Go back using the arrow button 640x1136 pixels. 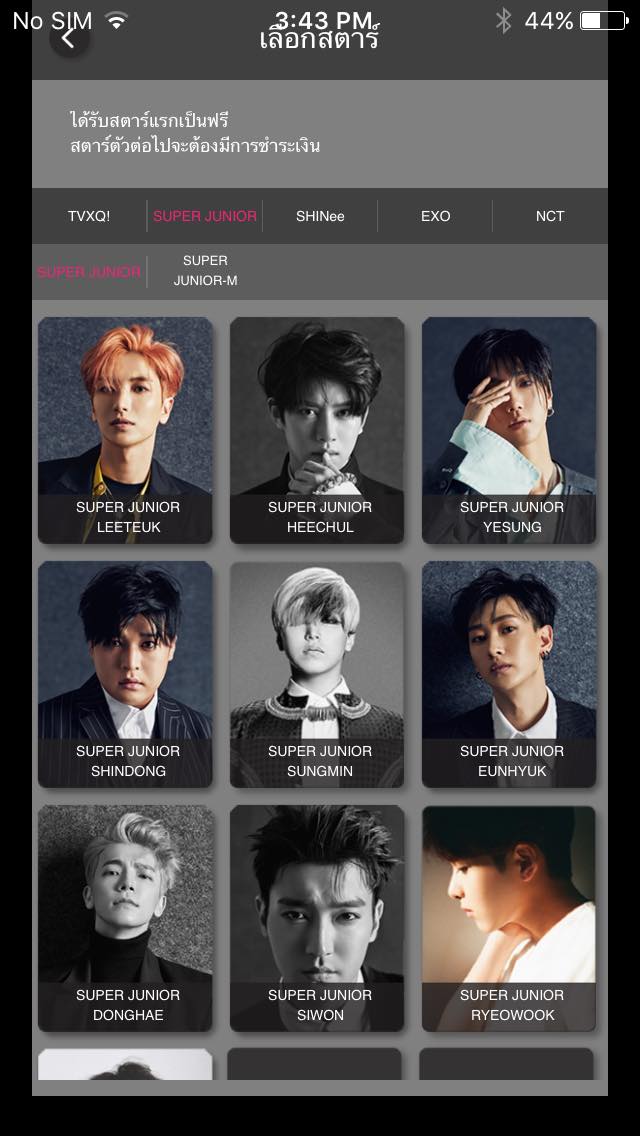[68, 39]
